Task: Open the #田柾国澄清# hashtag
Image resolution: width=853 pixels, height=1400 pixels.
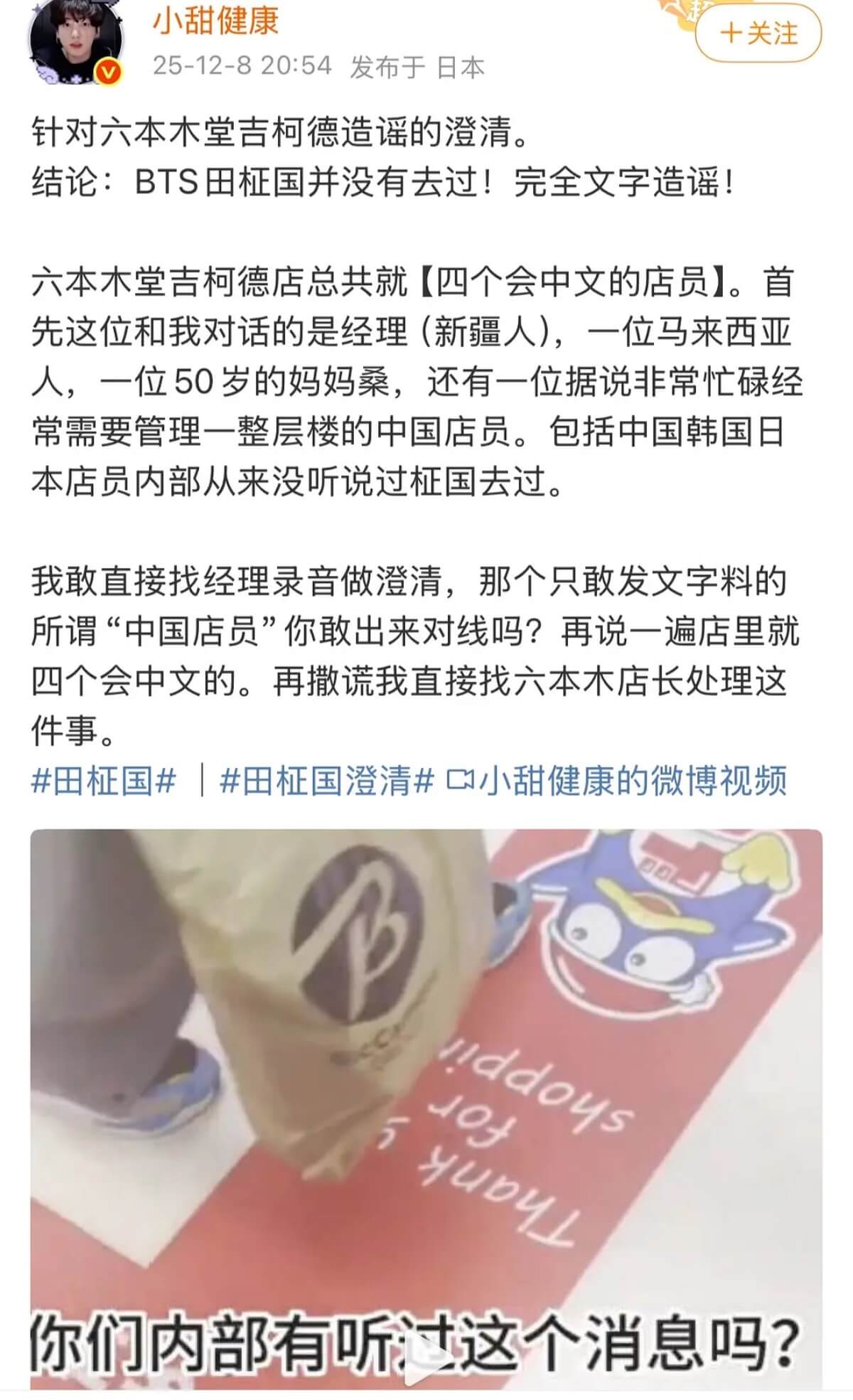Action: coord(326,781)
